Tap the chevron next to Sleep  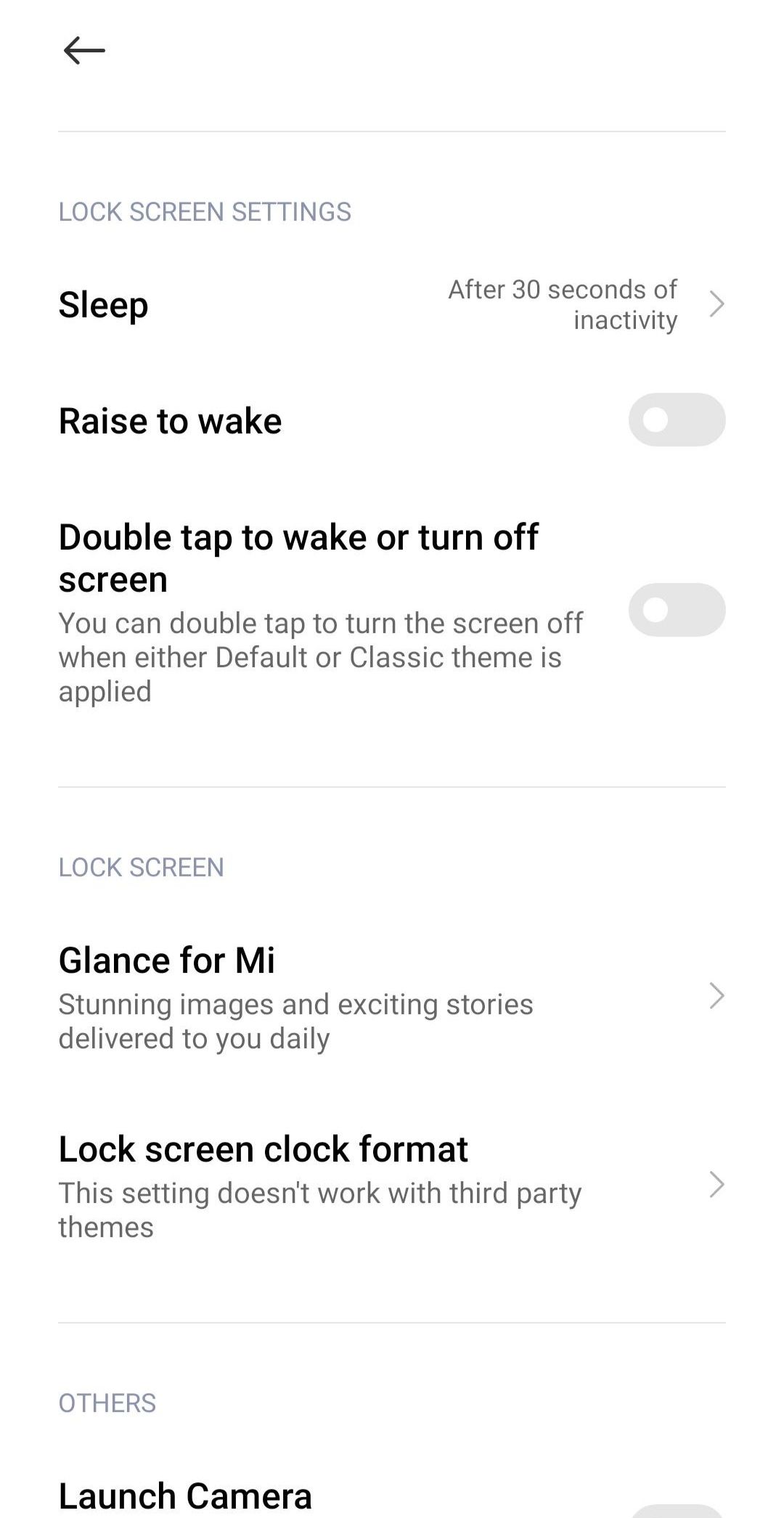(x=717, y=303)
